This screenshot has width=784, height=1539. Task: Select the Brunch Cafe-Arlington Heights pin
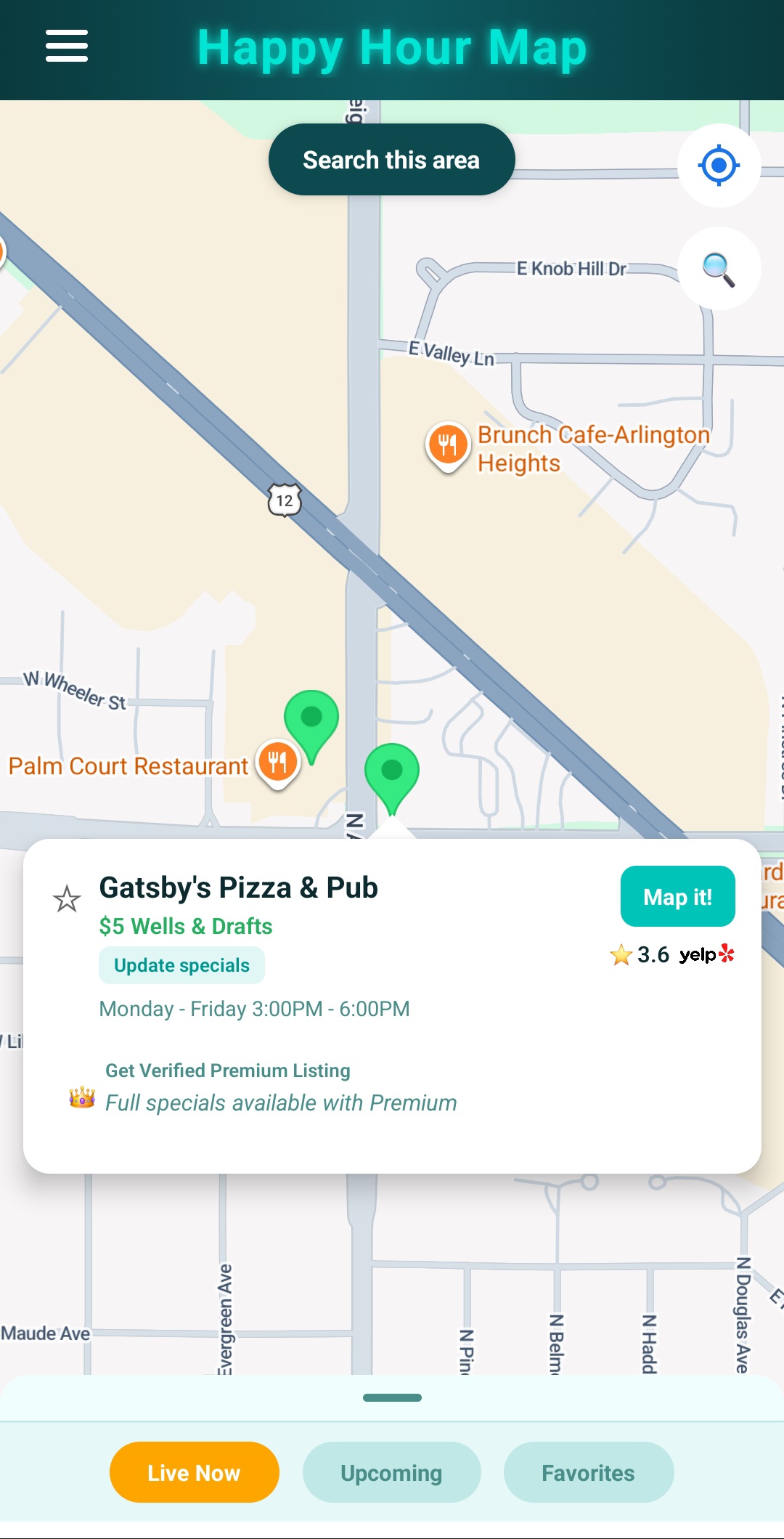click(448, 443)
